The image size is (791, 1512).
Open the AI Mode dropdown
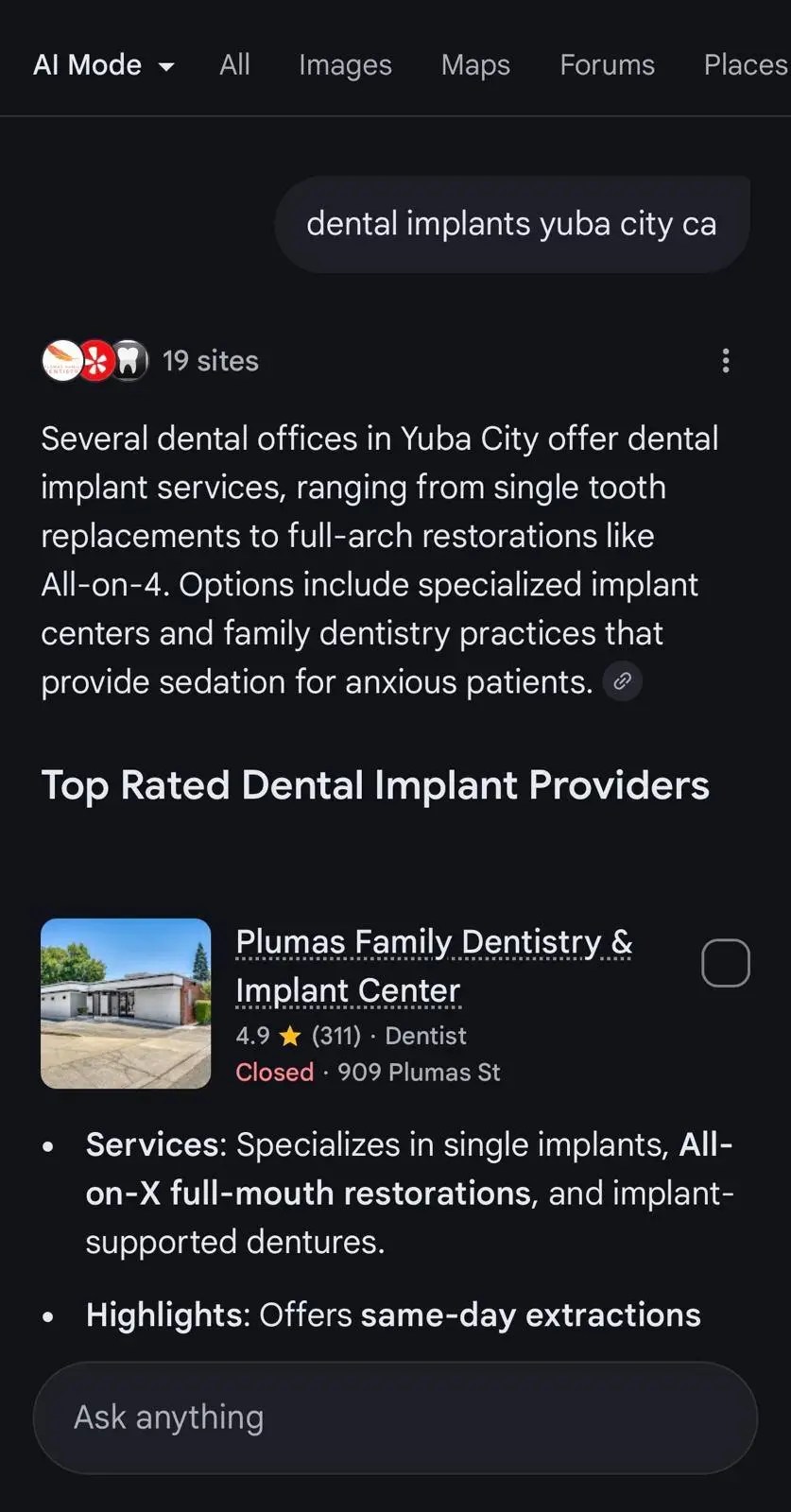[104, 65]
